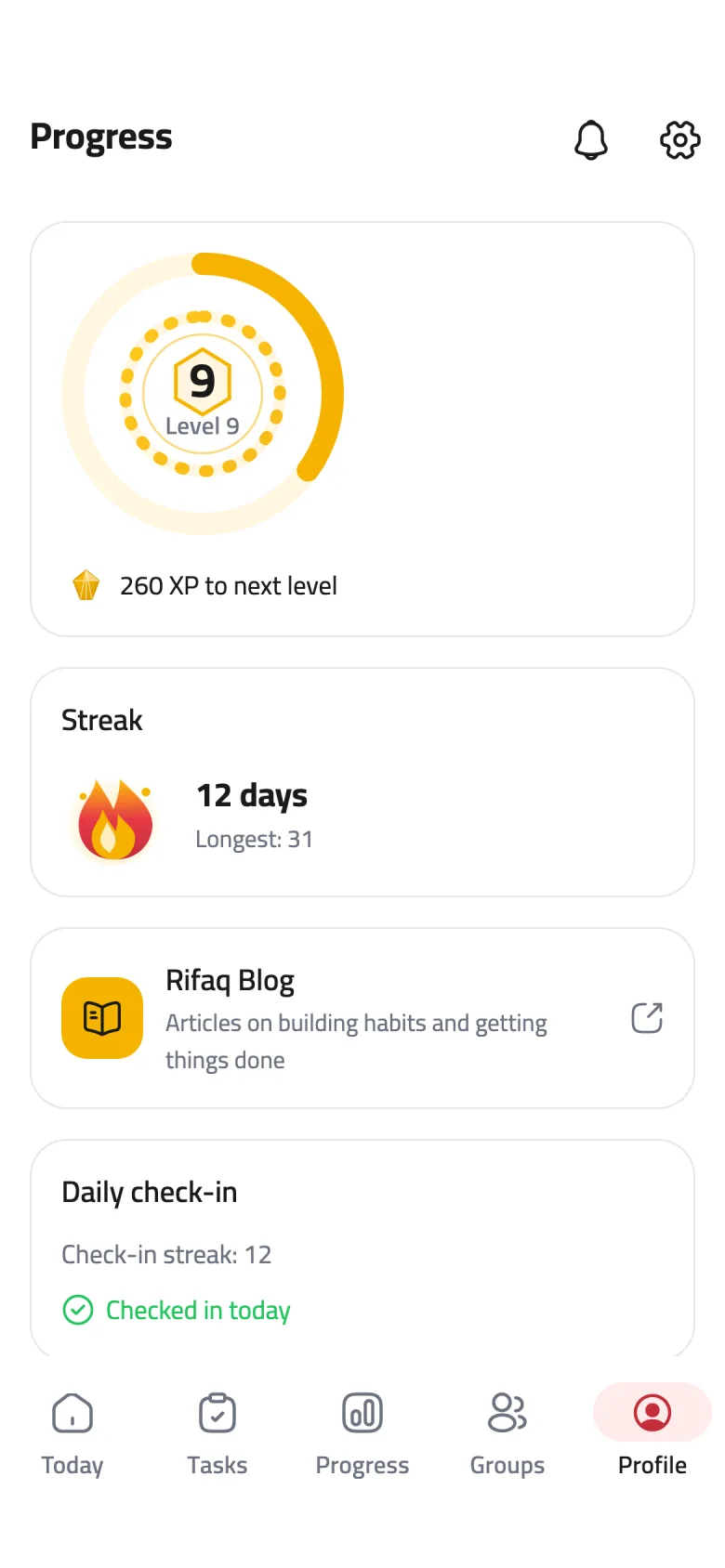Open the Level 9 progress card

click(x=362, y=429)
